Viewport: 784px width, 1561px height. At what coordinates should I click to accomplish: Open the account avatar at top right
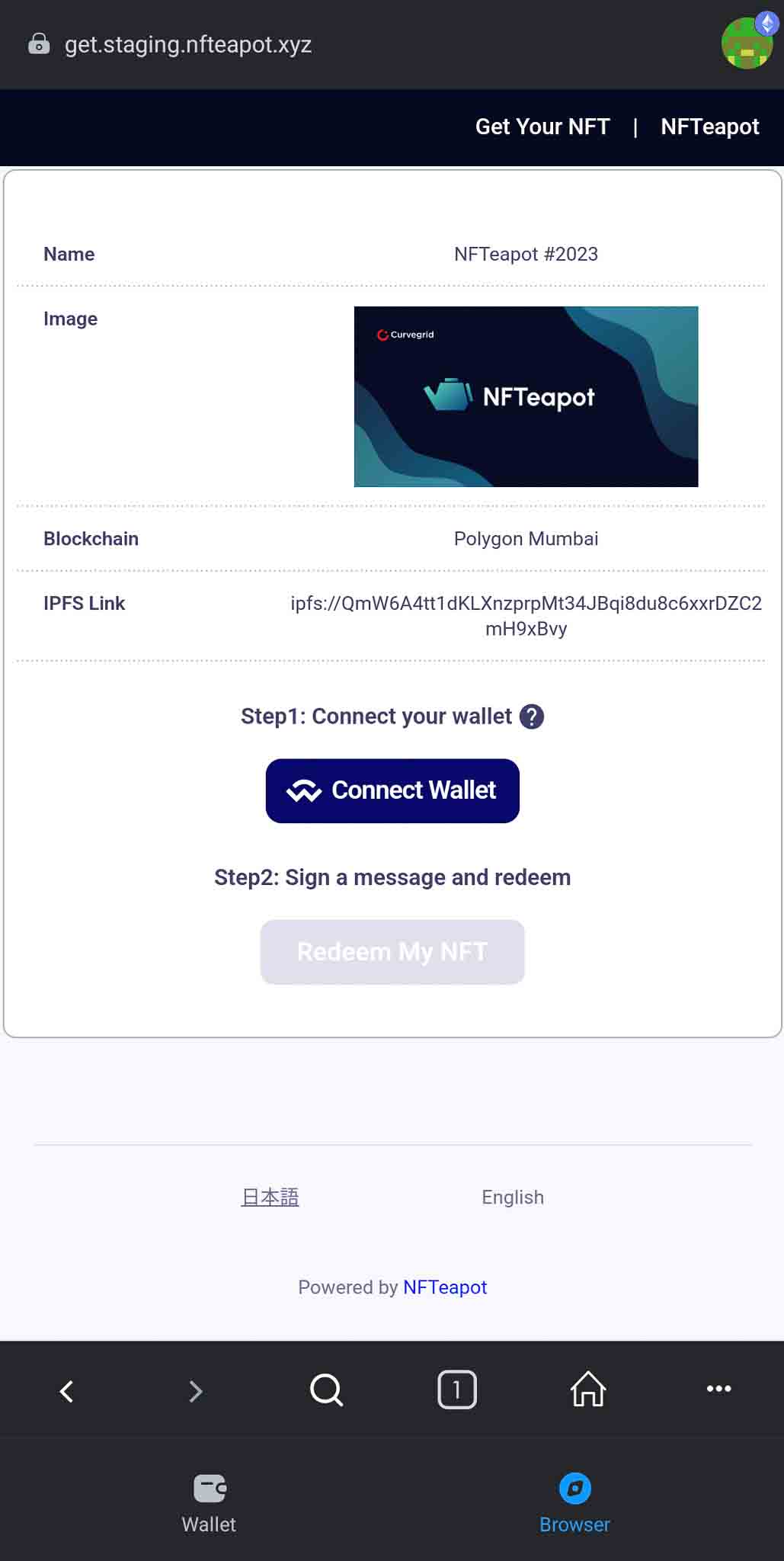(x=747, y=43)
